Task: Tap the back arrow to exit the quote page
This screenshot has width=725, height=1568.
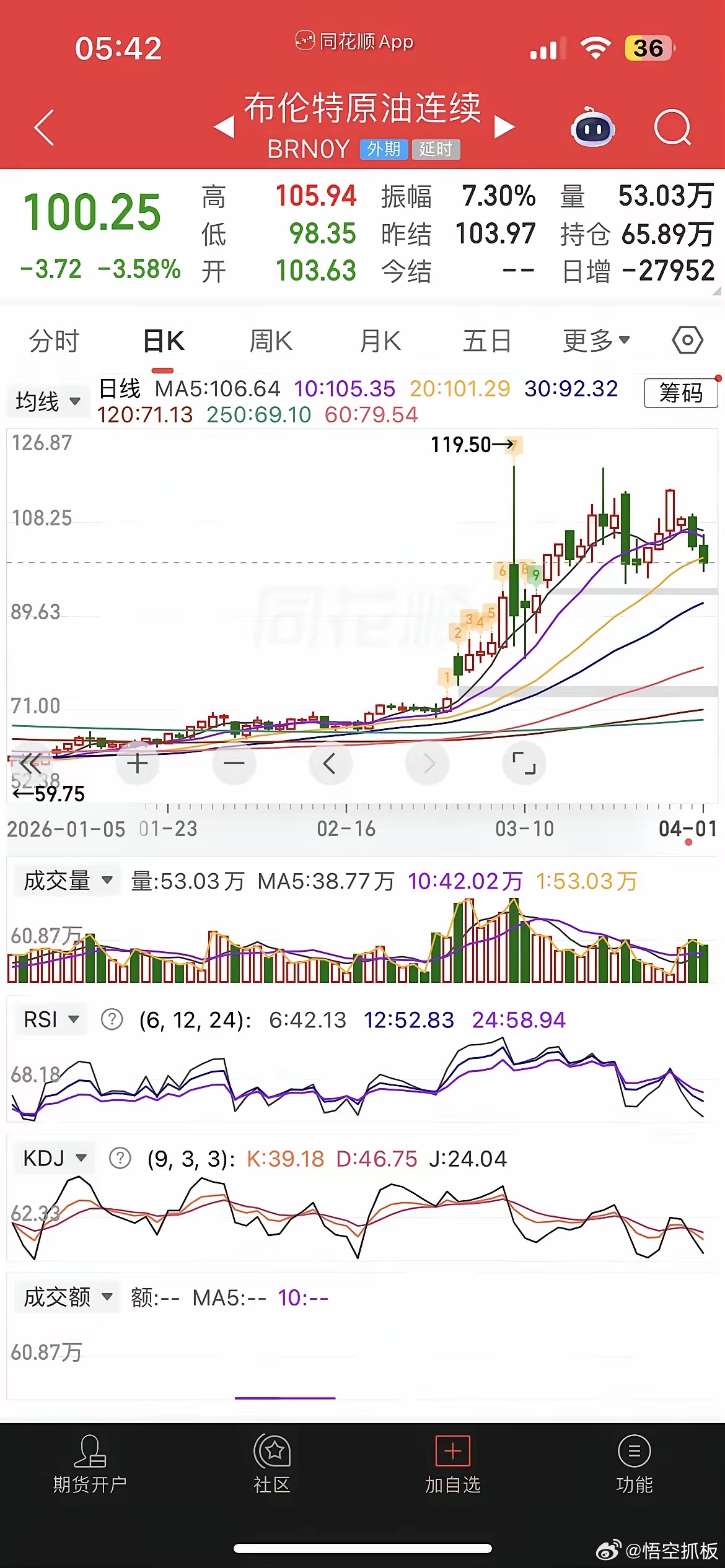Action: pyautogui.click(x=42, y=128)
